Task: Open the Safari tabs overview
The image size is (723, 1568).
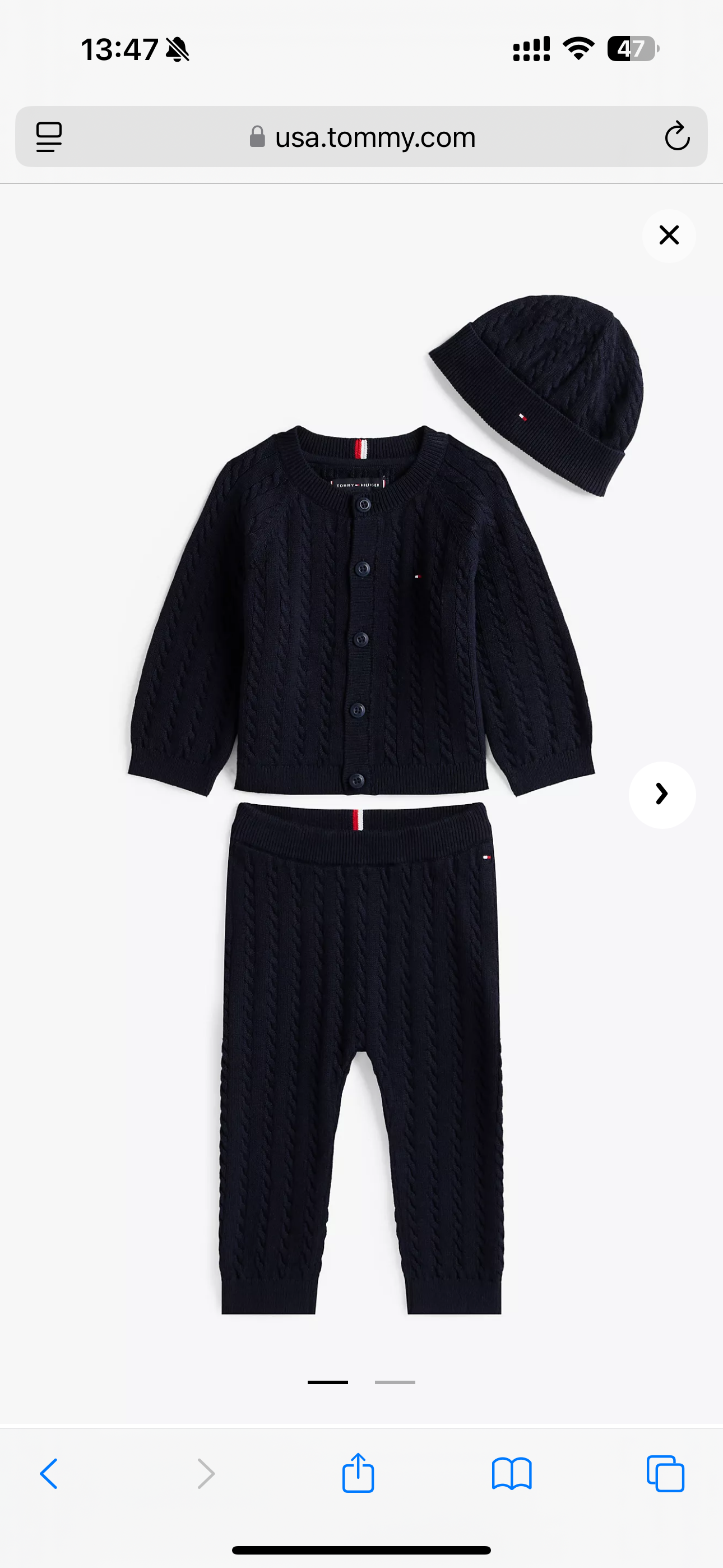Action: click(x=665, y=1474)
